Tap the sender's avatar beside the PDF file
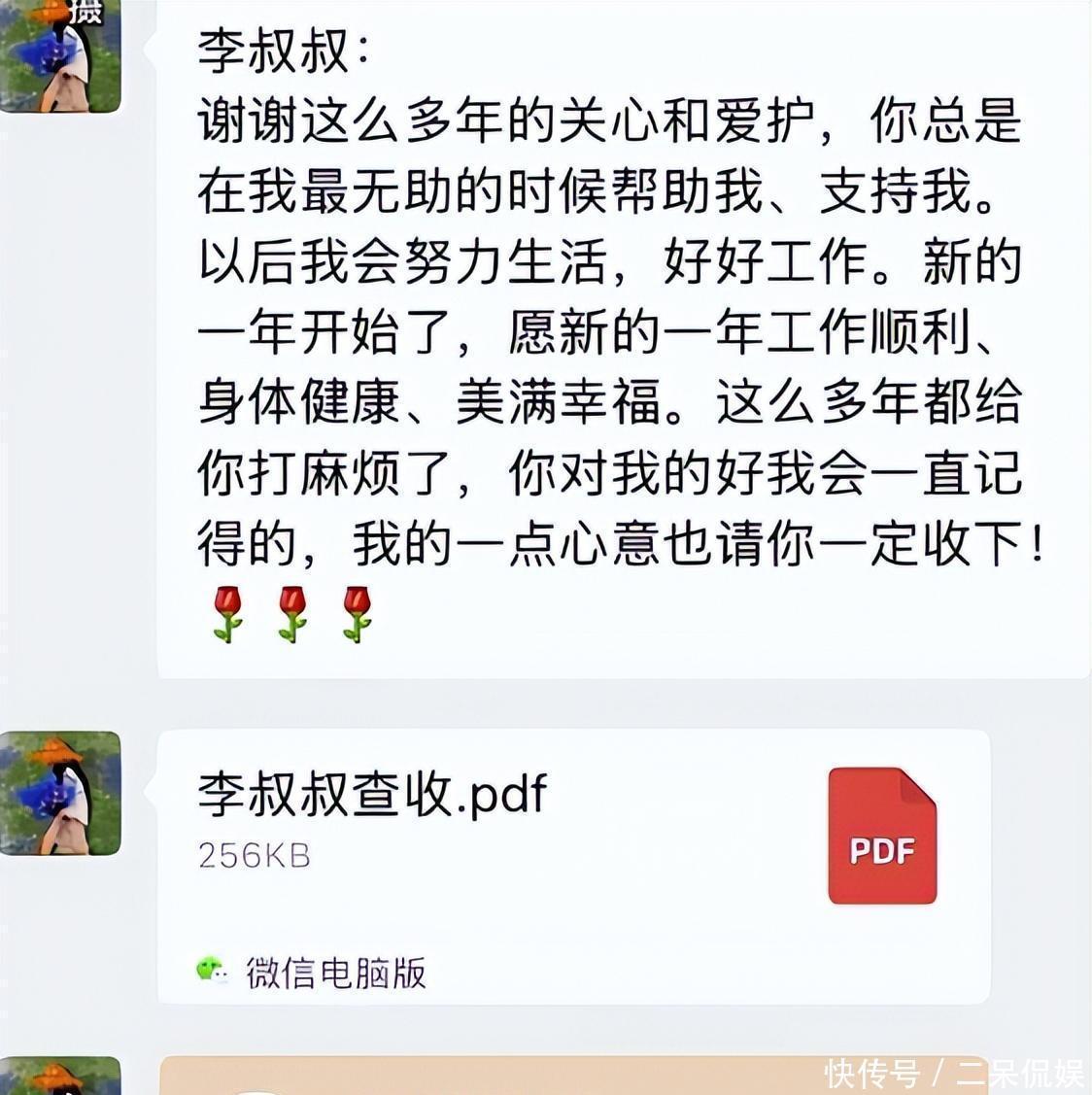This screenshot has width=1092, height=1095. 60,794
